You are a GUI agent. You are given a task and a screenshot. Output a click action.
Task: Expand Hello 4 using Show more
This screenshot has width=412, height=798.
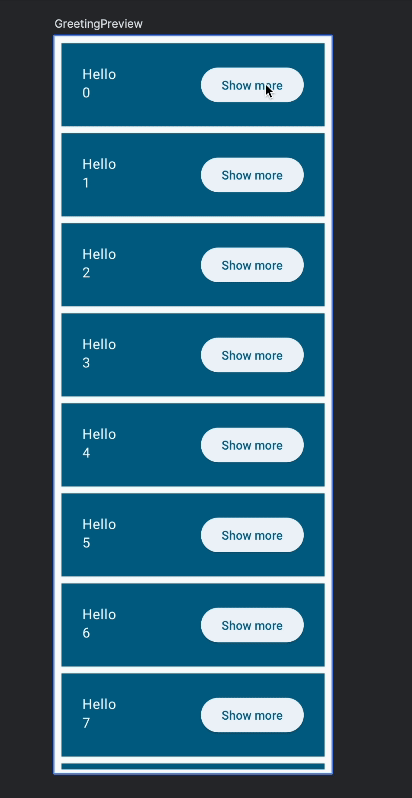252,445
